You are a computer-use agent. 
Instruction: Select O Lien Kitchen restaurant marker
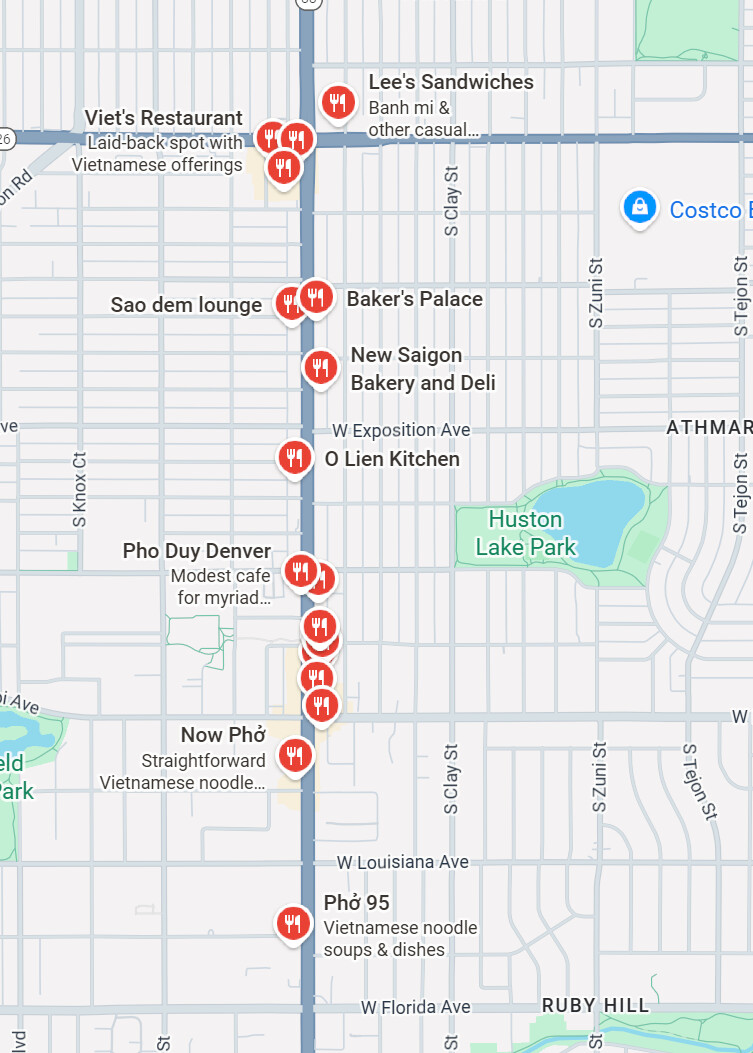(294, 458)
